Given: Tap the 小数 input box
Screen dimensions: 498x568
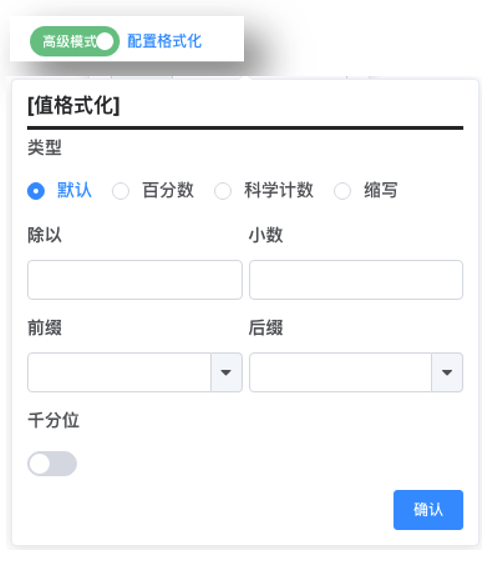Looking at the screenshot, I should 356,280.
